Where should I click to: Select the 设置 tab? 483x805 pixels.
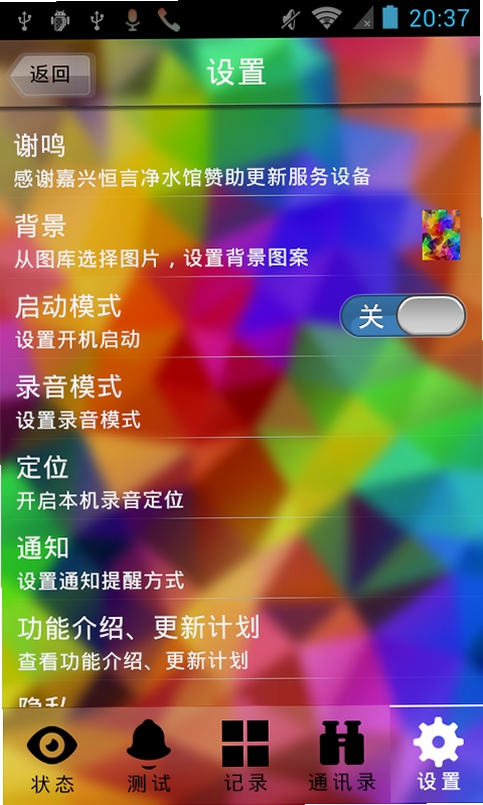pyautogui.click(x=437, y=756)
